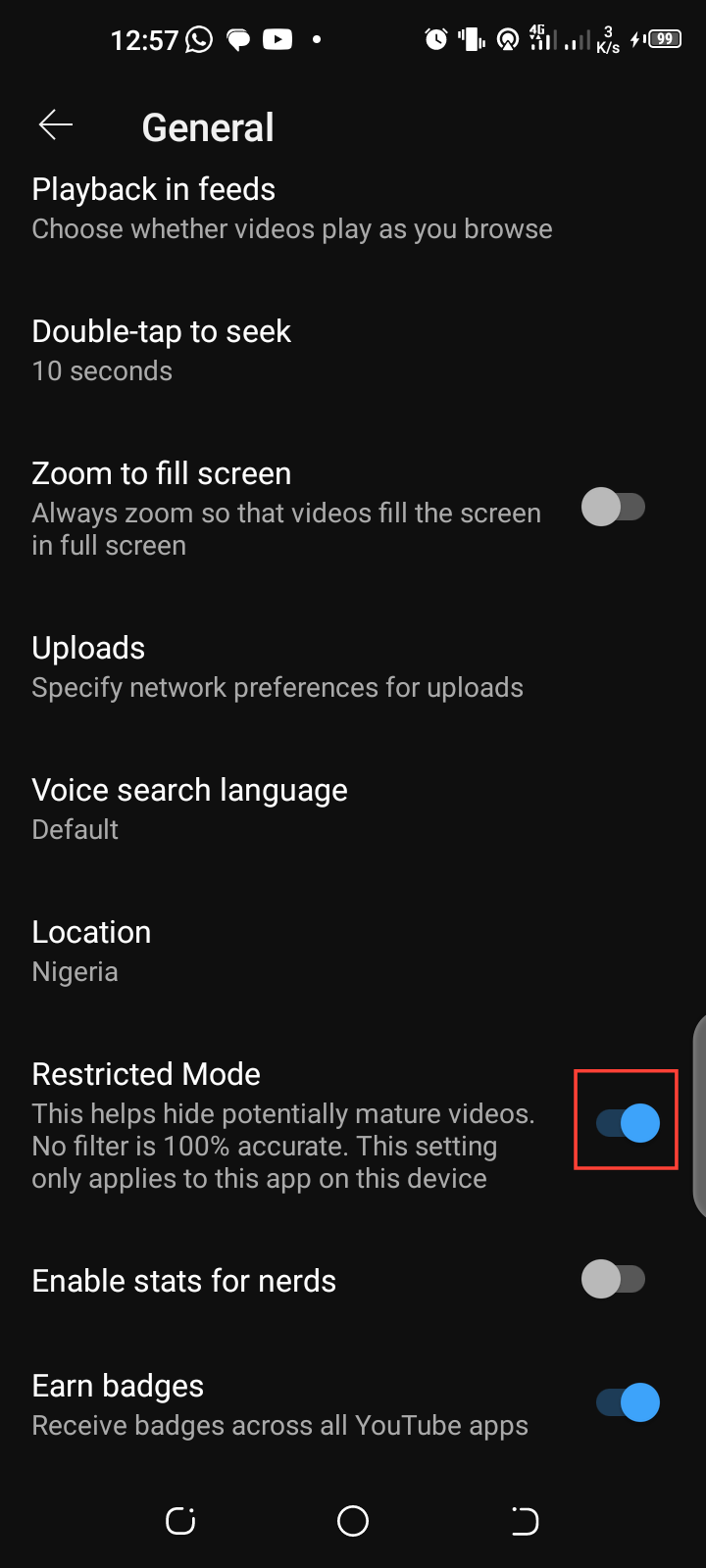The image size is (706, 1568).
Task: Open Location setting showing Nigeria
Action: point(91,951)
